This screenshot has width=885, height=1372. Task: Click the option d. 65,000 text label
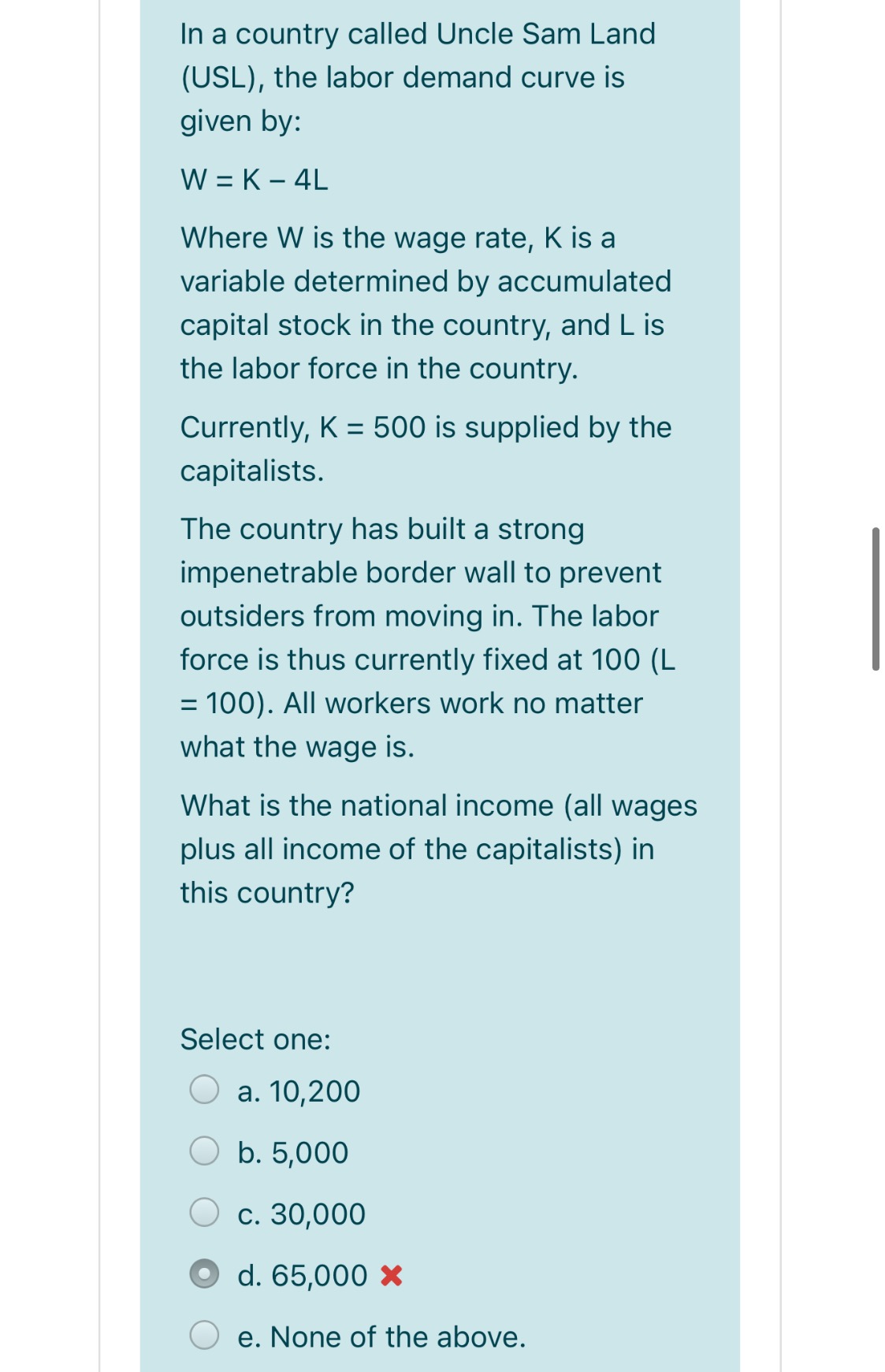point(303,1275)
